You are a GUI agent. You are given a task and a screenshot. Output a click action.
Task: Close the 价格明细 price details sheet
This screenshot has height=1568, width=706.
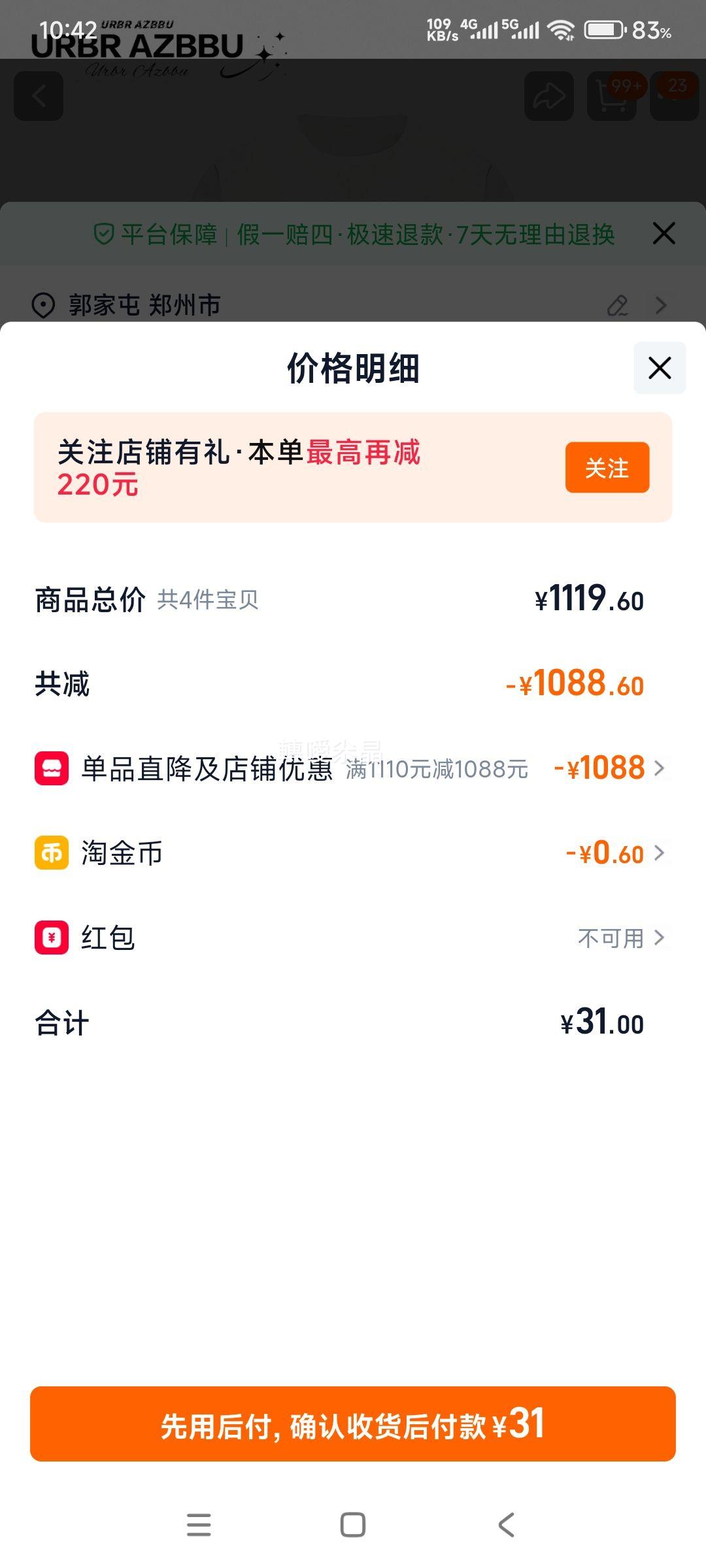[660, 368]
